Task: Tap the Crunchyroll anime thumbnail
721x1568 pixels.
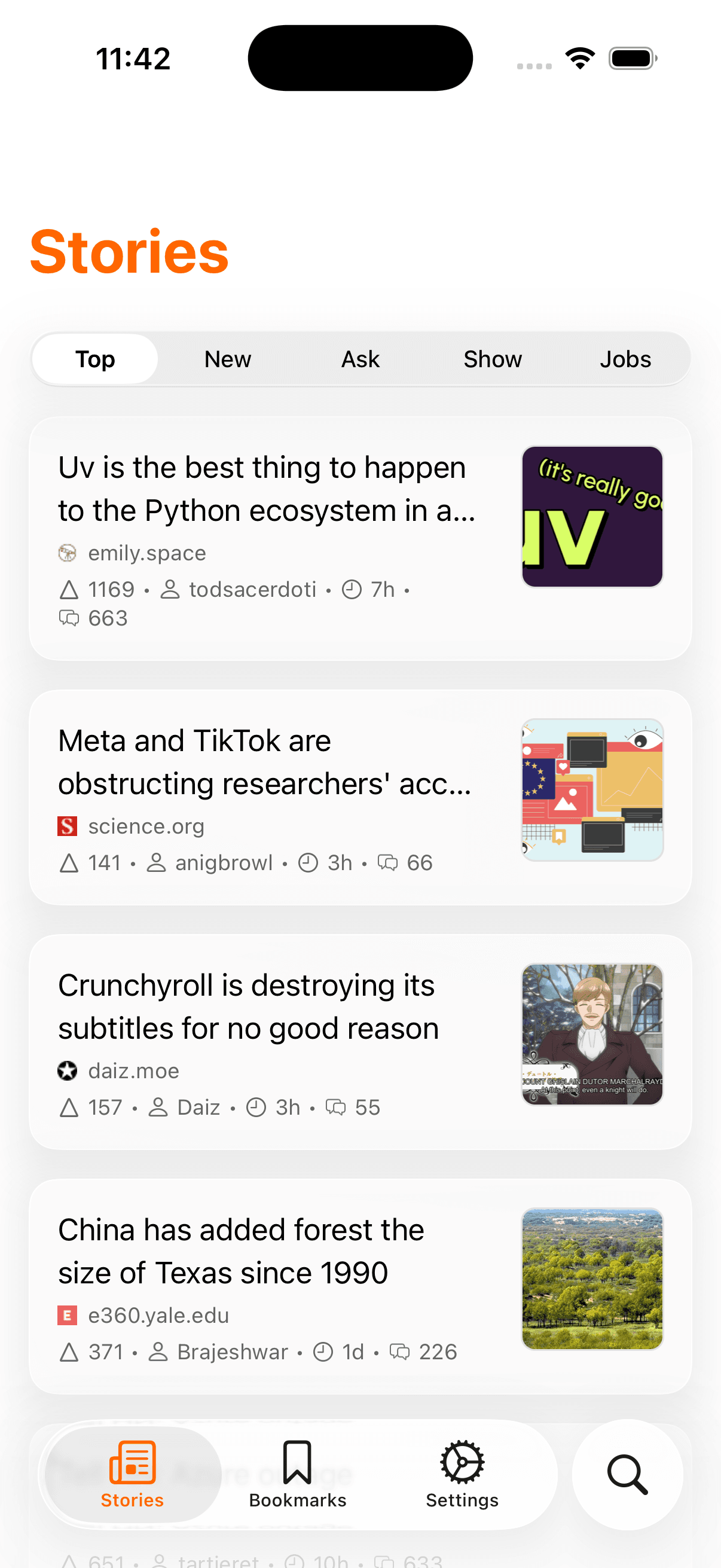Action: (591, 1033)
